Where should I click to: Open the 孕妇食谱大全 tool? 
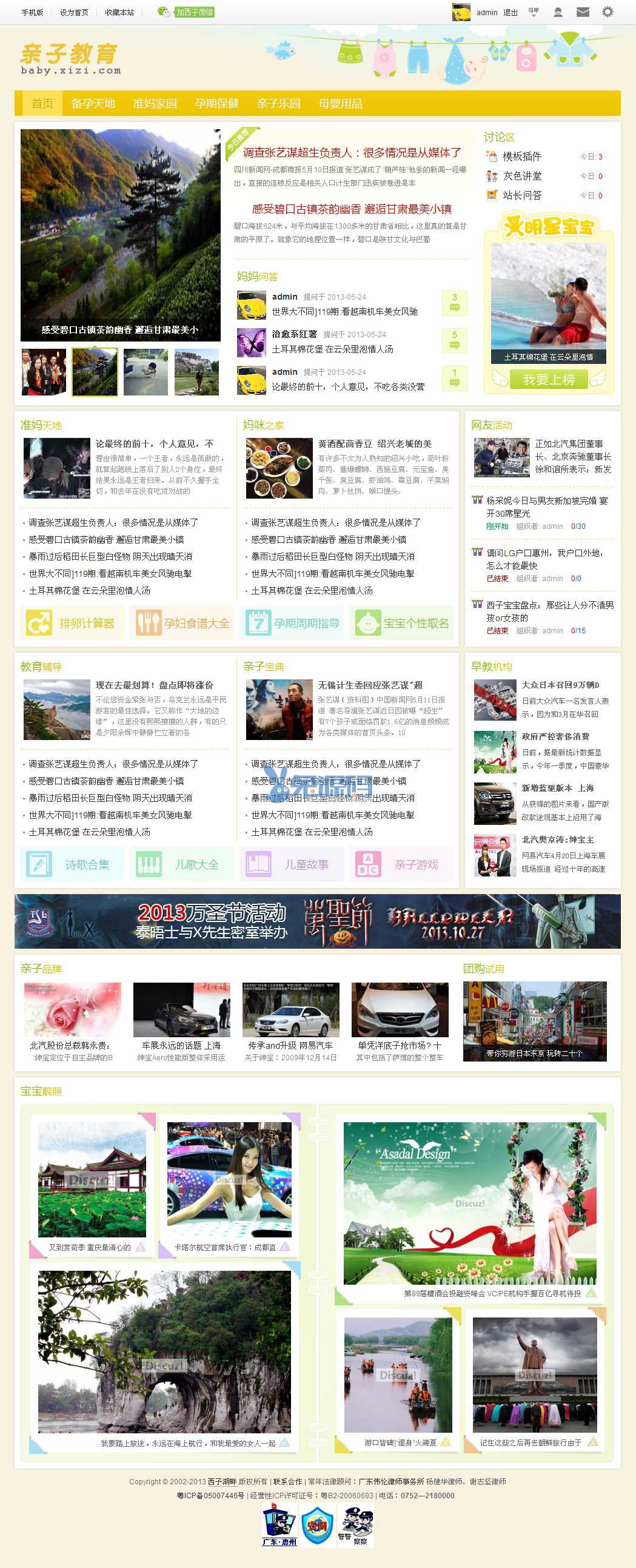pyautogui.click(x=181, y=624)
